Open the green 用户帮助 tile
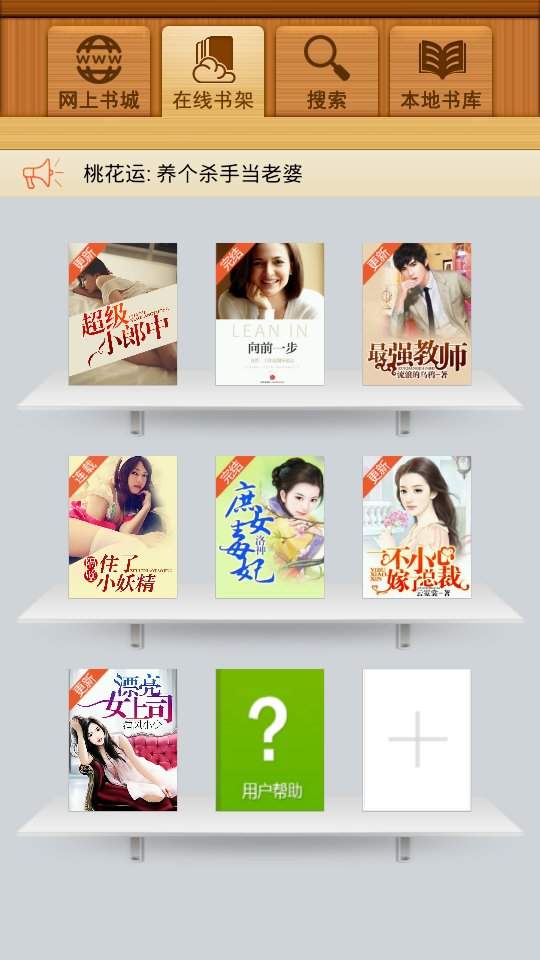 coord(270,740)
